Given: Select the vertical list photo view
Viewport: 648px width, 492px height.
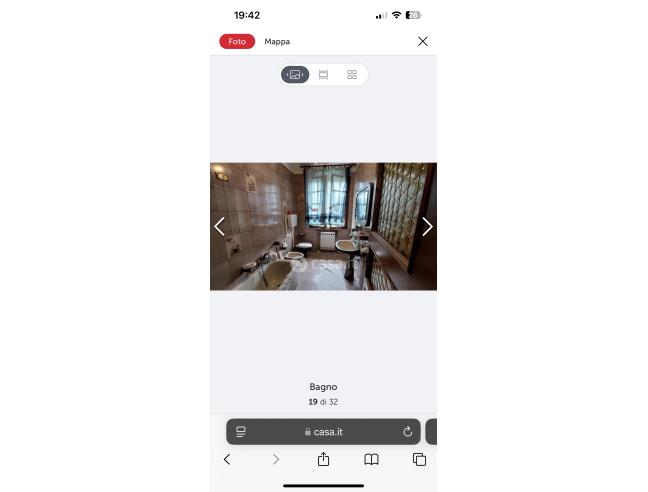Looking at the screenshot, I should (x=323, y=75).
